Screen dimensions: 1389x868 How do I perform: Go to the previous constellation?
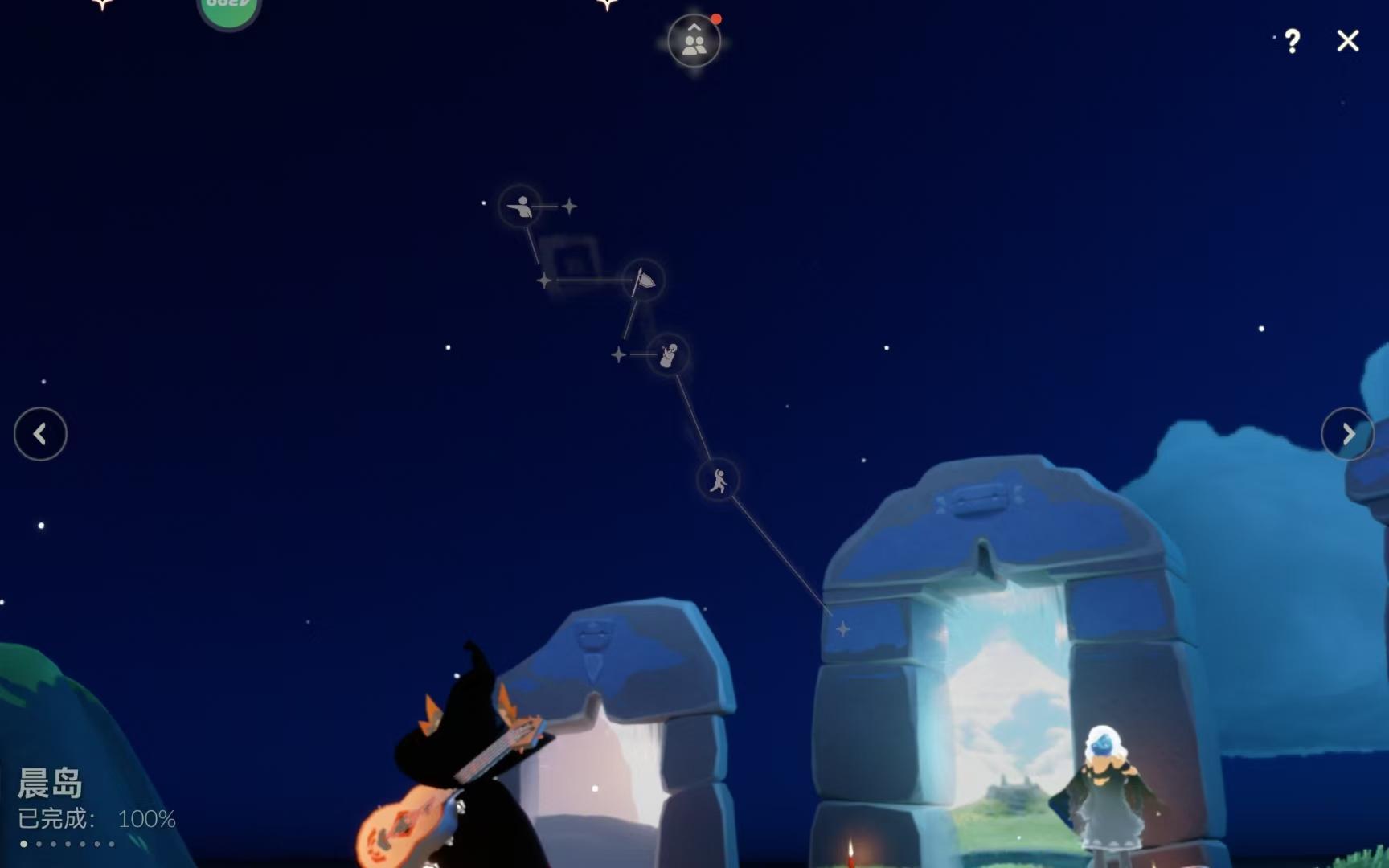point(40,434)
